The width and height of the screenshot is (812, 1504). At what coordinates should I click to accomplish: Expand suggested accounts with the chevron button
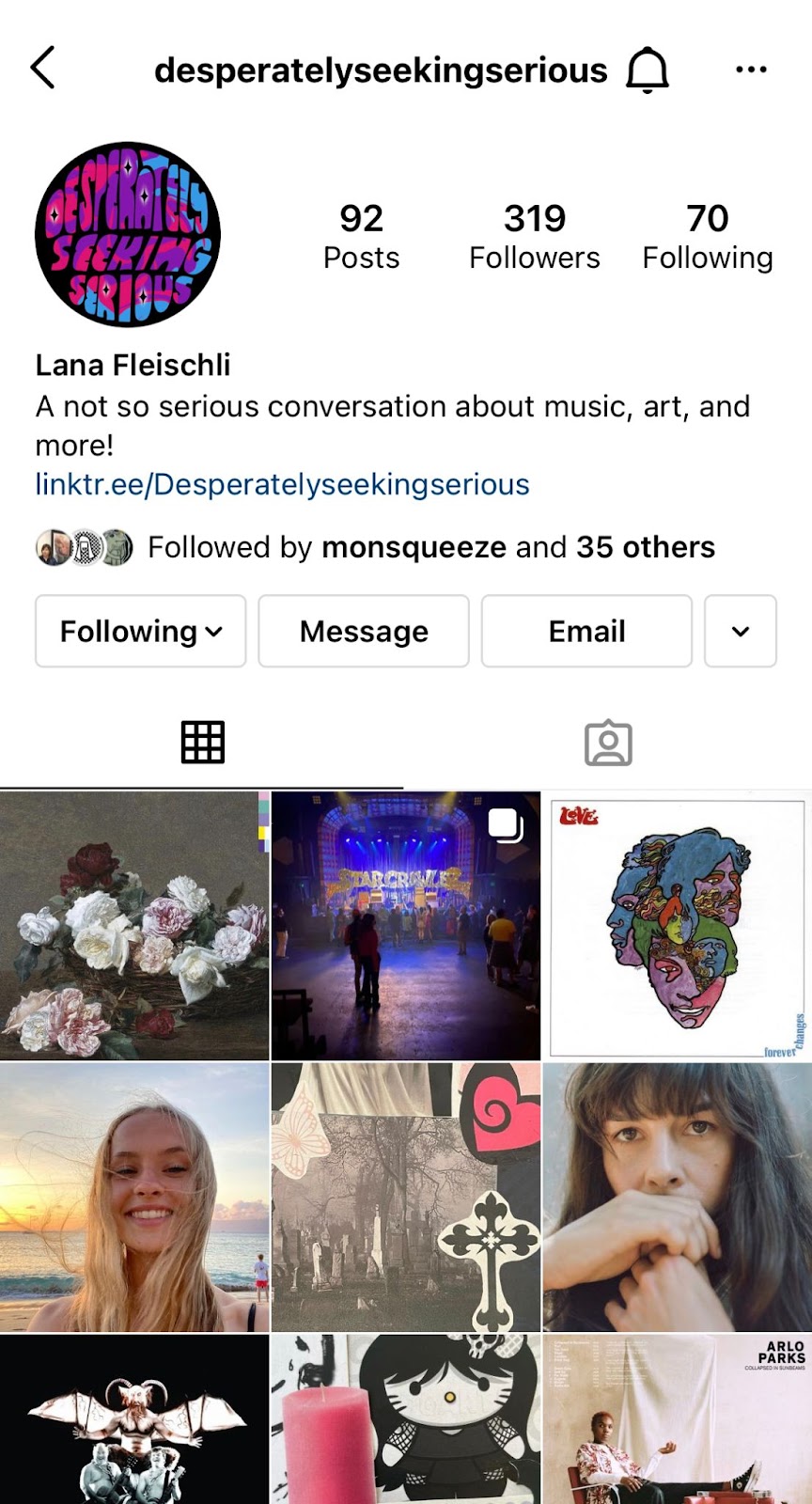coord(741,632)
